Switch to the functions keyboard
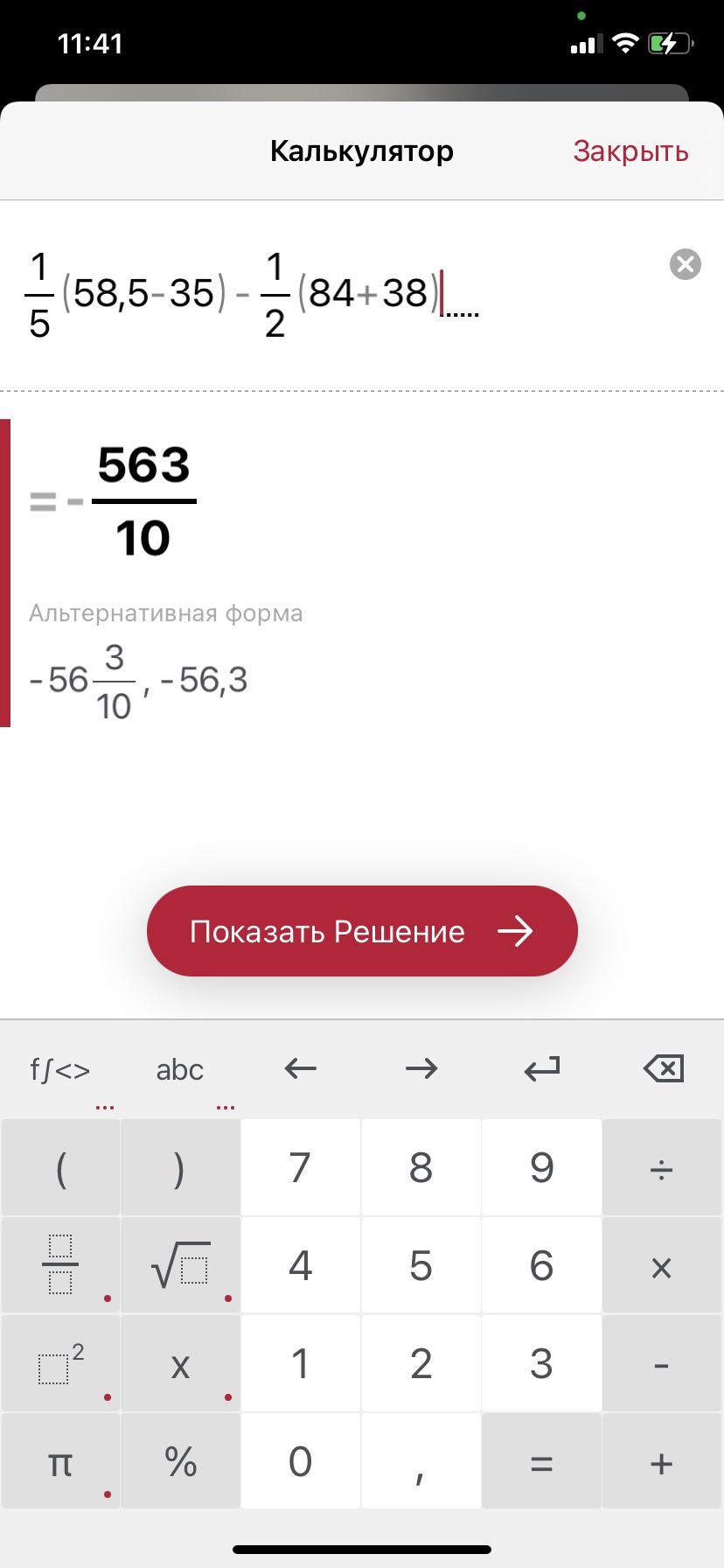The width and height of the screenshot is (724, 1568). pos(60,1069)
